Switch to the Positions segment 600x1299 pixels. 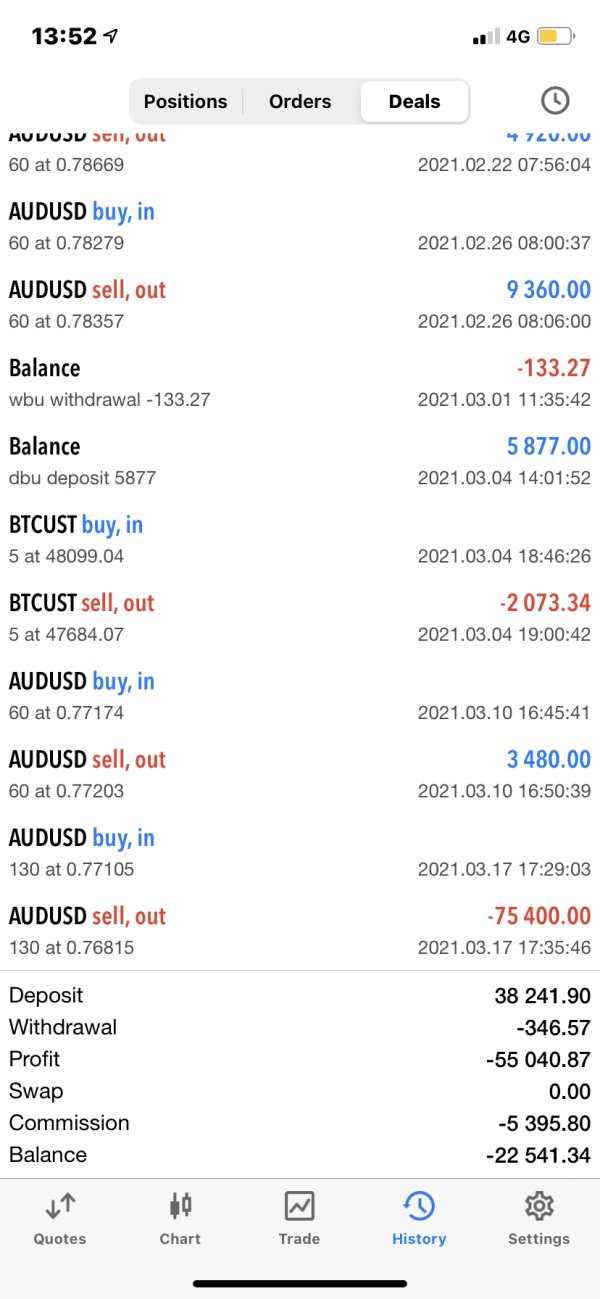point(186,101)
